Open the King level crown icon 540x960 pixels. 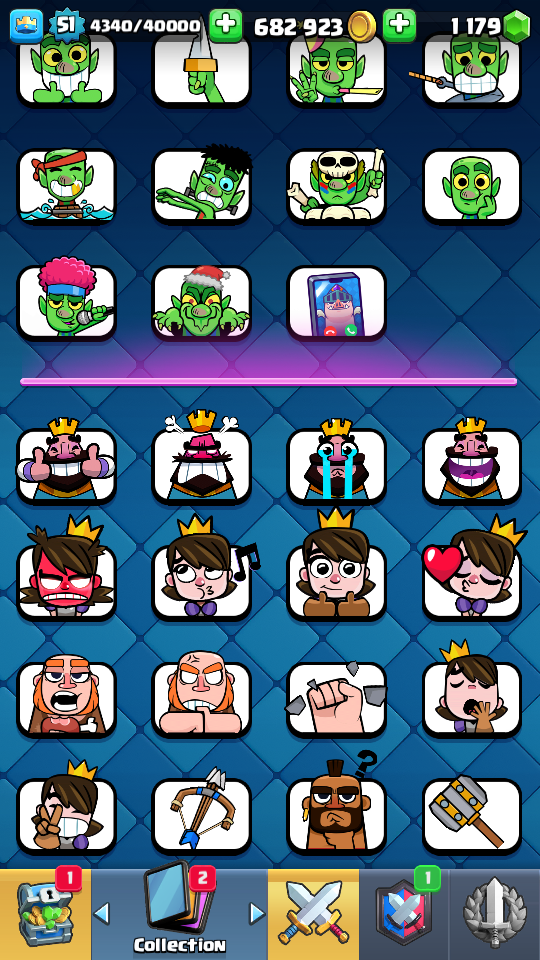(26, 26)
